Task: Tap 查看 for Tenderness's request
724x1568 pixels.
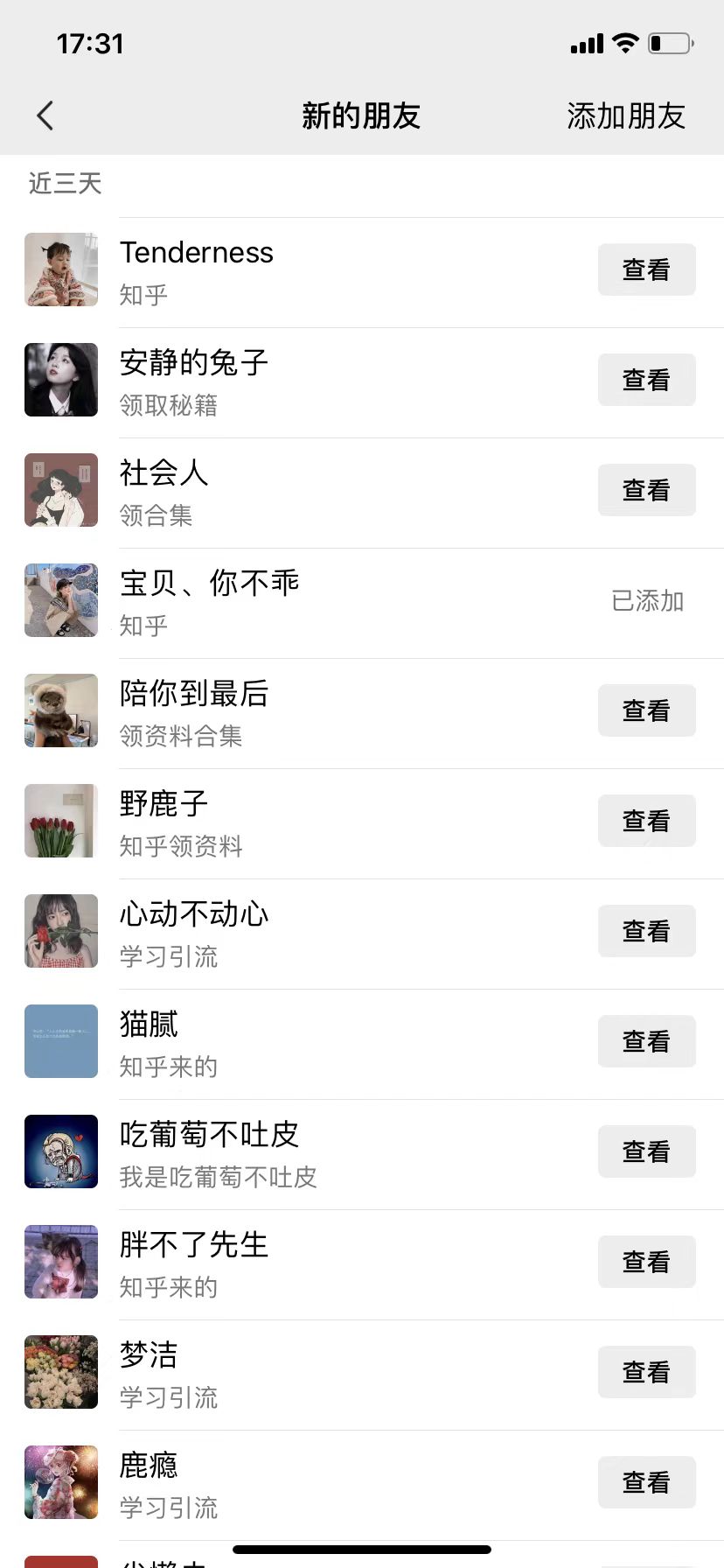Action: [646, 269]
